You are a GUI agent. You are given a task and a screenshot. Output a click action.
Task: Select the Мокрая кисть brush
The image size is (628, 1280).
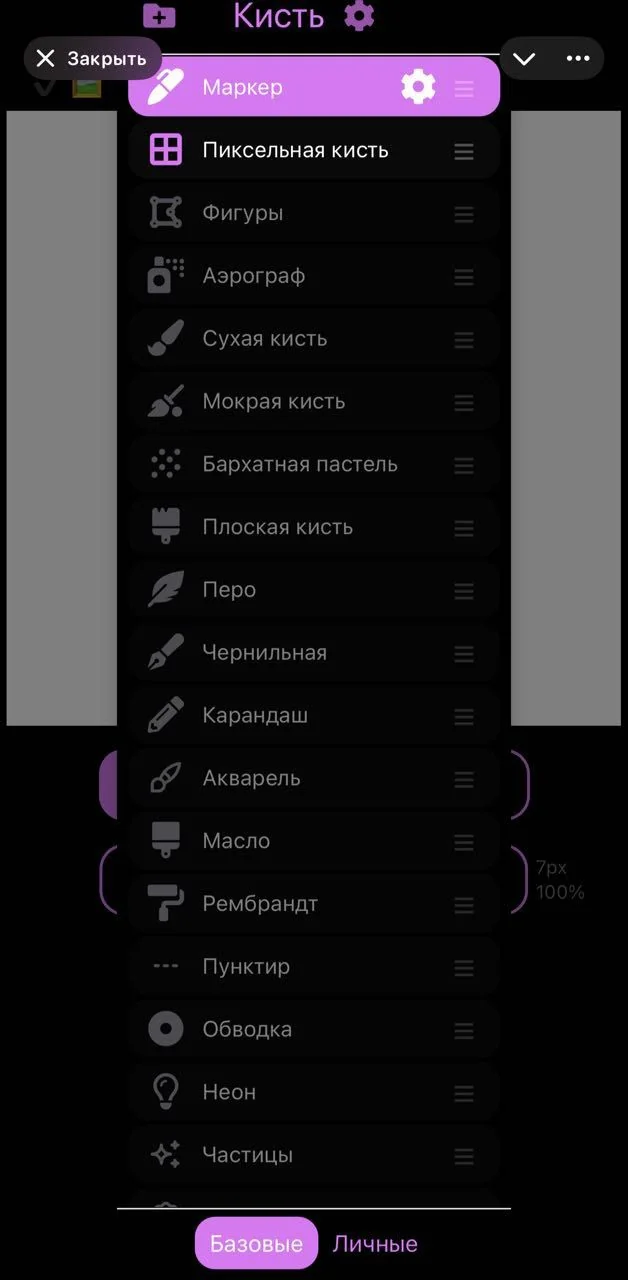tap(314, 402)
